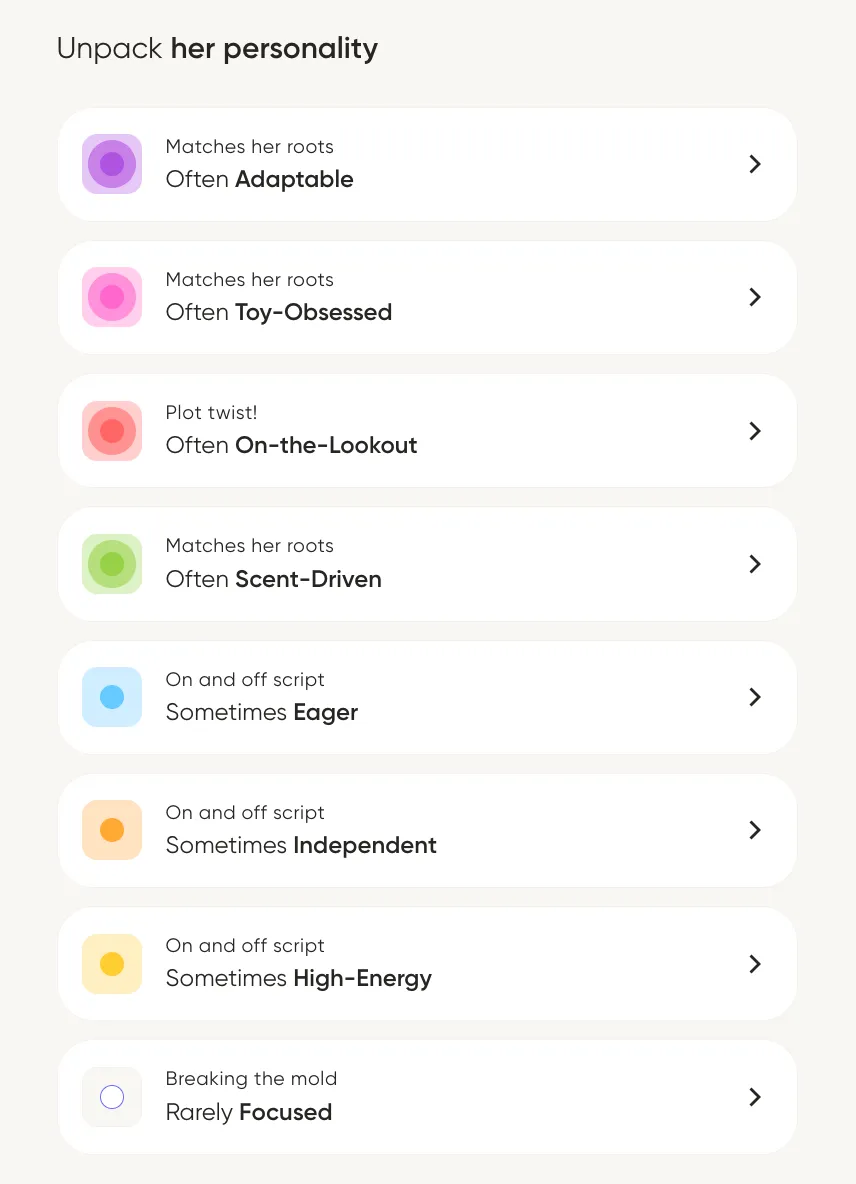
Task: Open the Sometimes High-Energy details chevron
Action: [x=755, y=964]
